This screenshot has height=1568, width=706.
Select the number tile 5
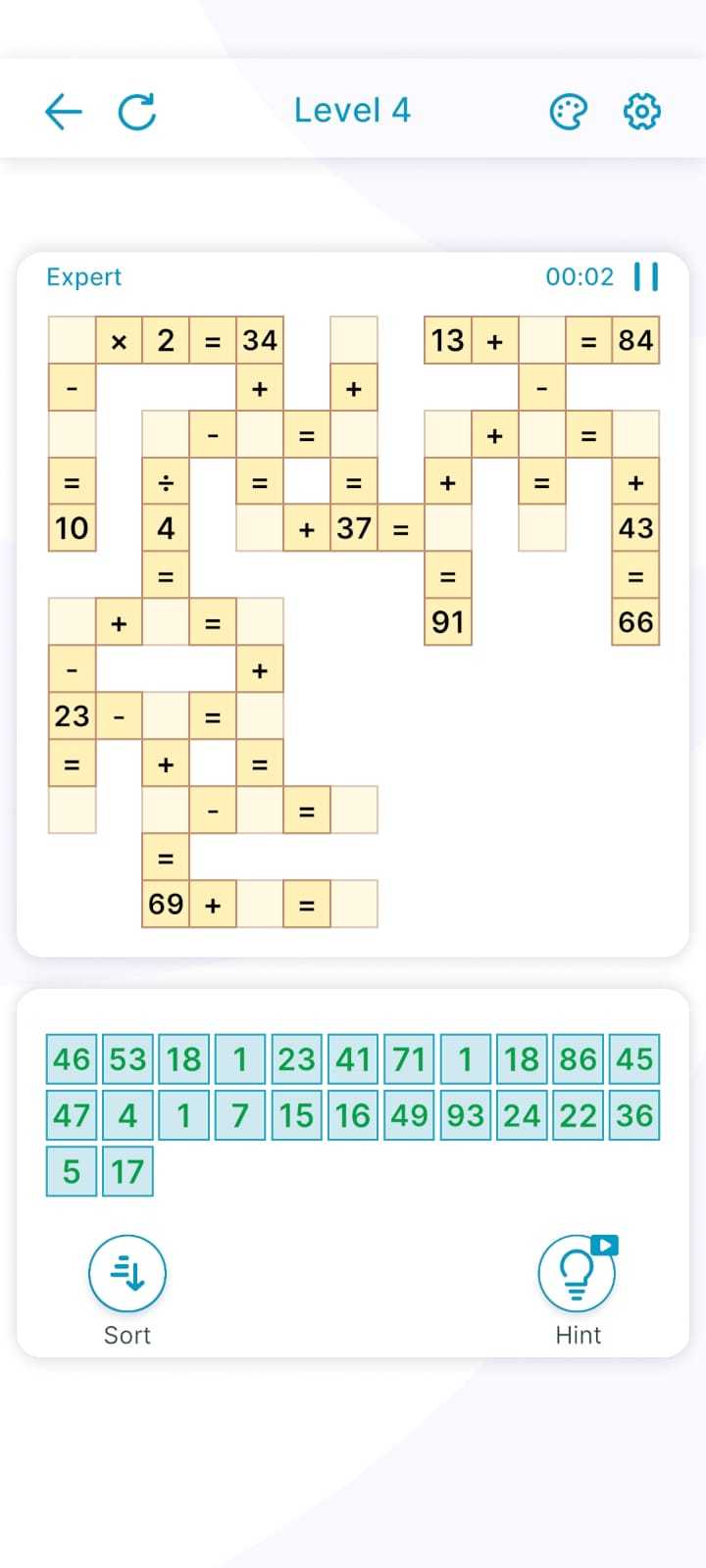72,1171
